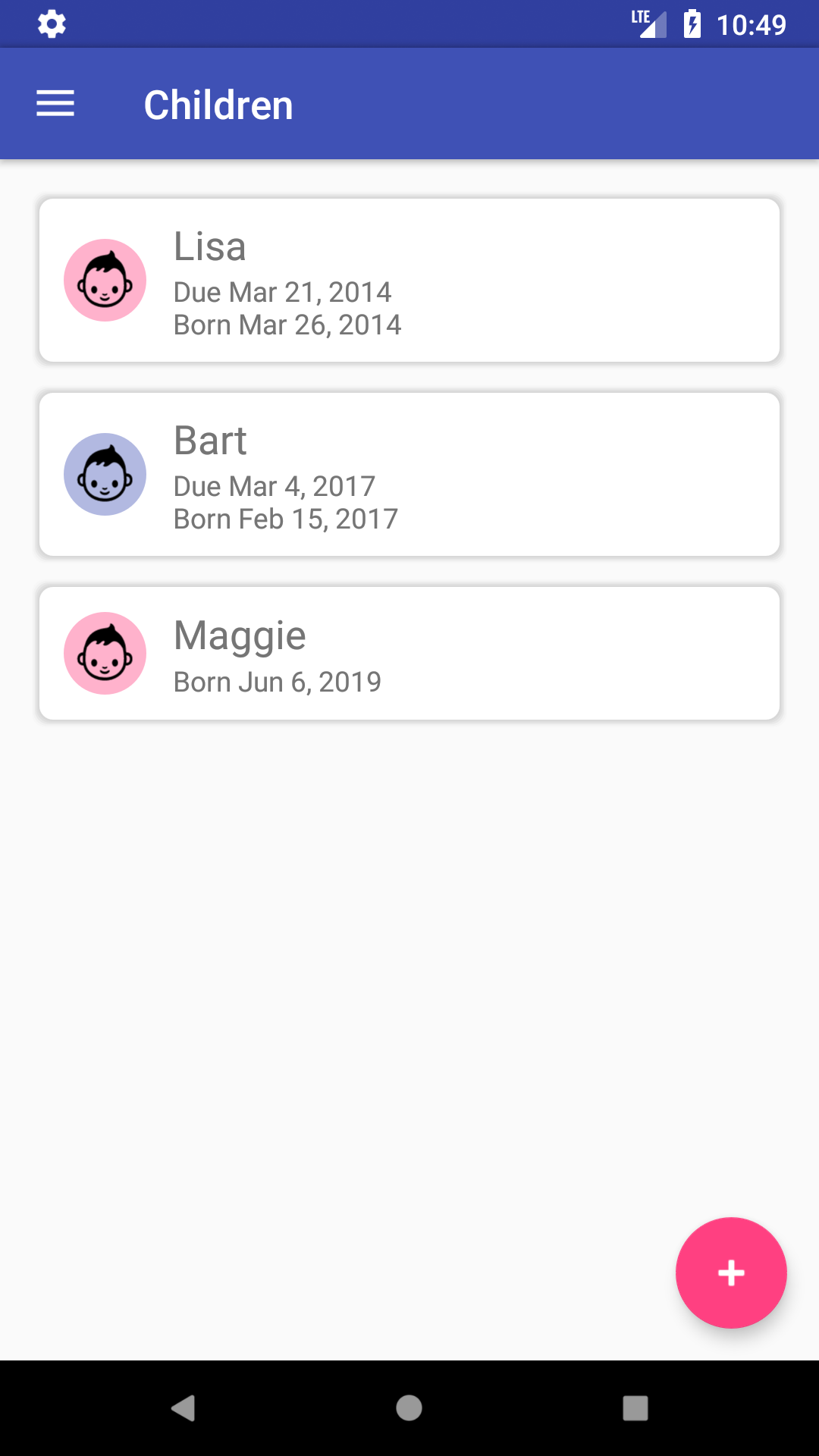Open the navigation drawer menu
Screen dimensions: 819x1456
coord(55,103)
